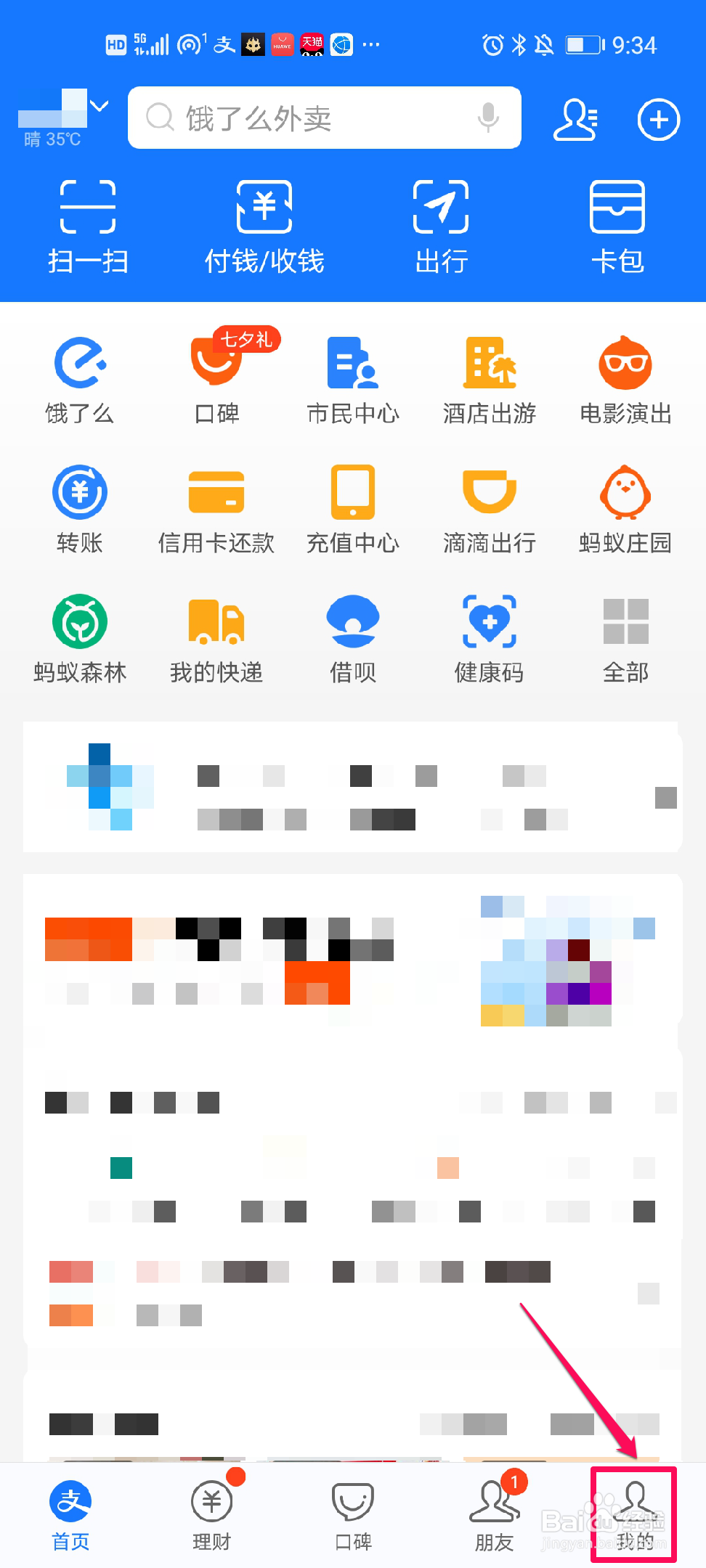Open 充值中心 top-up

pos(353,510)
